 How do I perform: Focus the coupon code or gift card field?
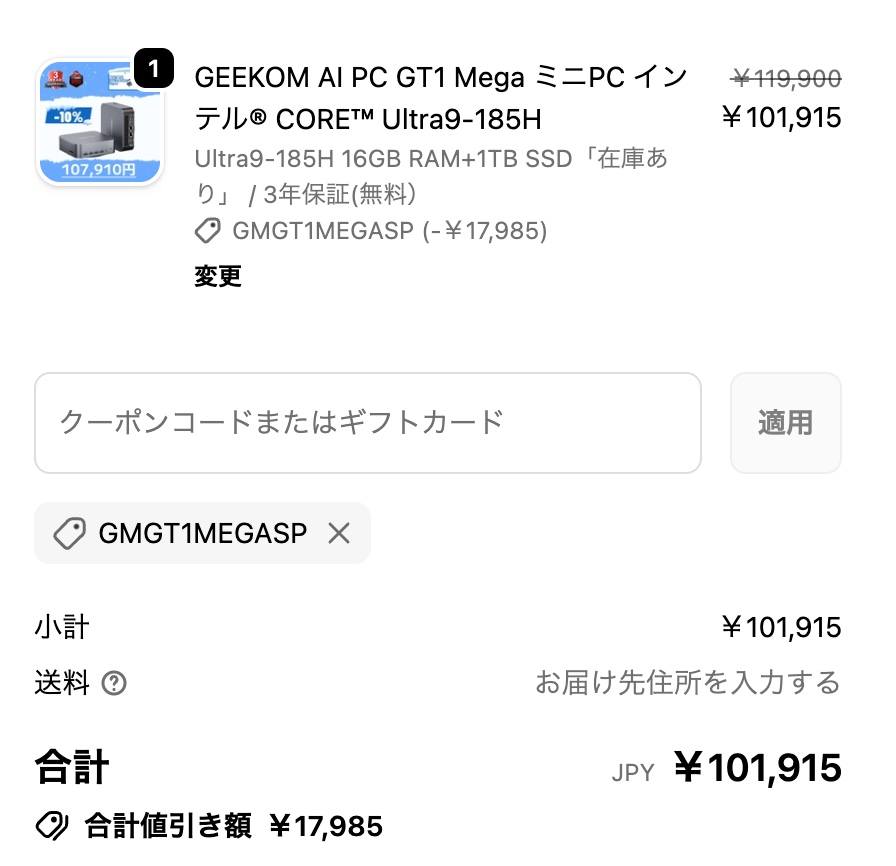coord(367,423)
